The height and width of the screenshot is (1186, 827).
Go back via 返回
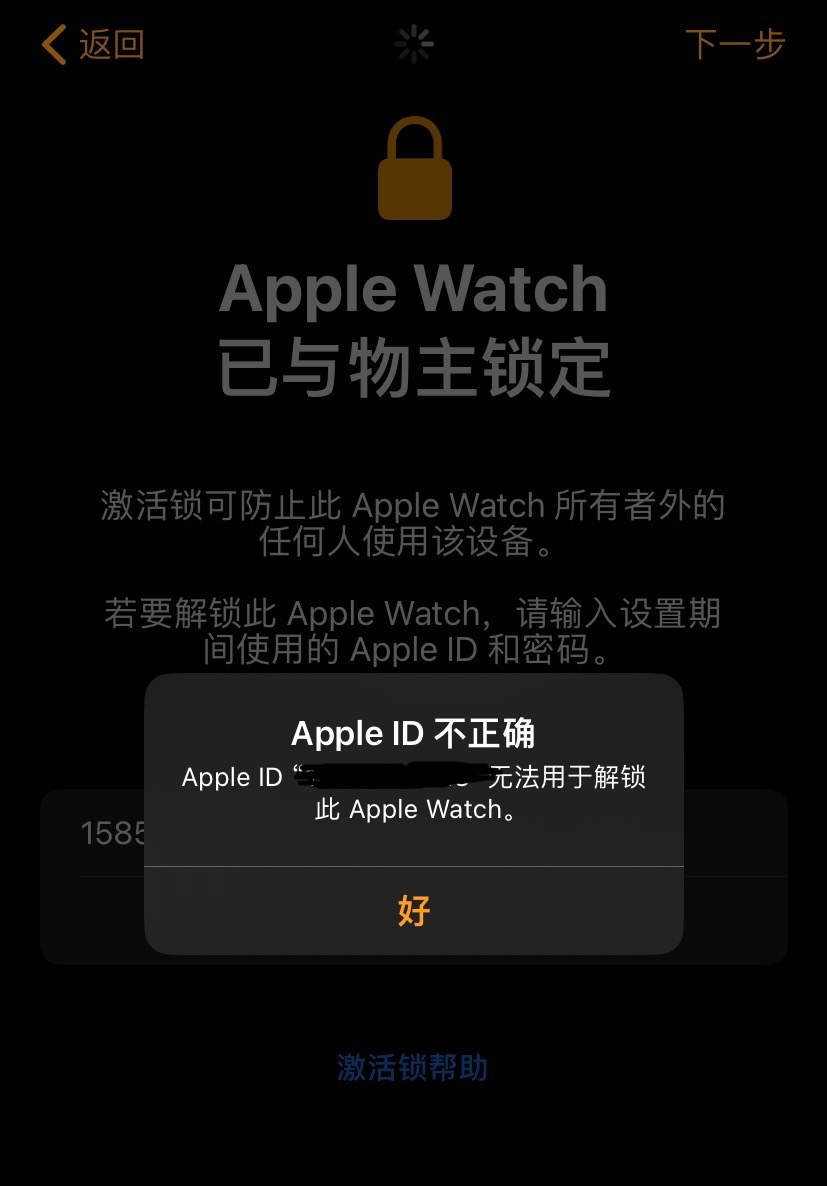coord(94,45)
